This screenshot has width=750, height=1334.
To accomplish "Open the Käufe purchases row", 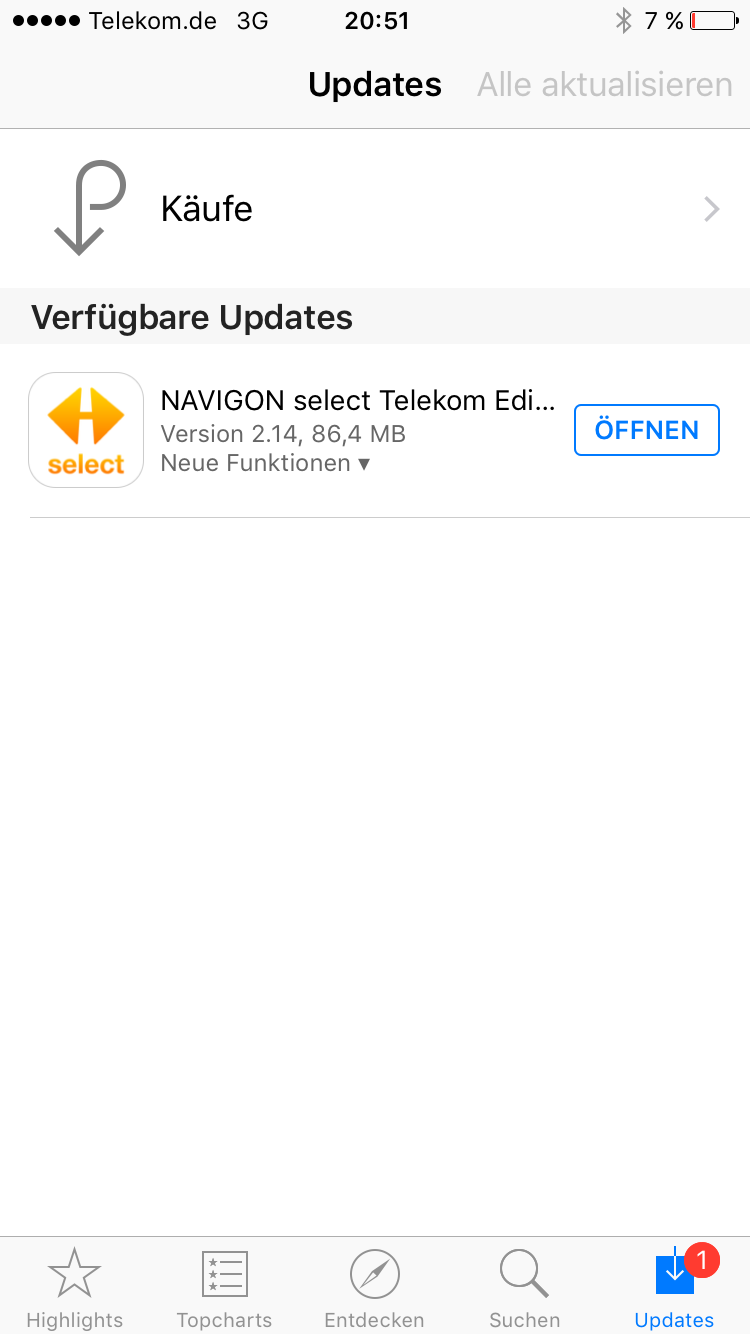I will tap(375, 209).
